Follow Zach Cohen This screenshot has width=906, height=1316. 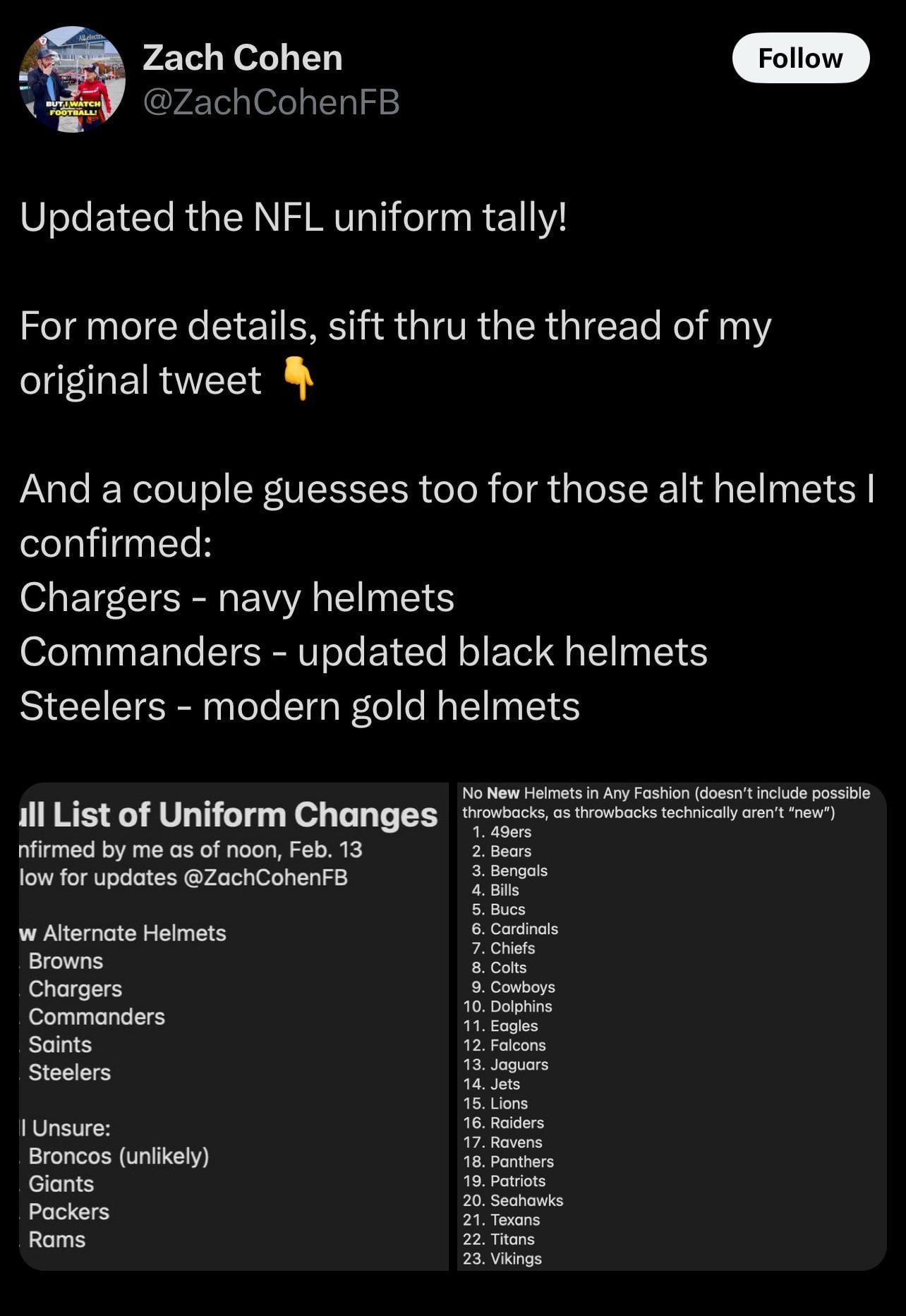[x=800, y=59]
